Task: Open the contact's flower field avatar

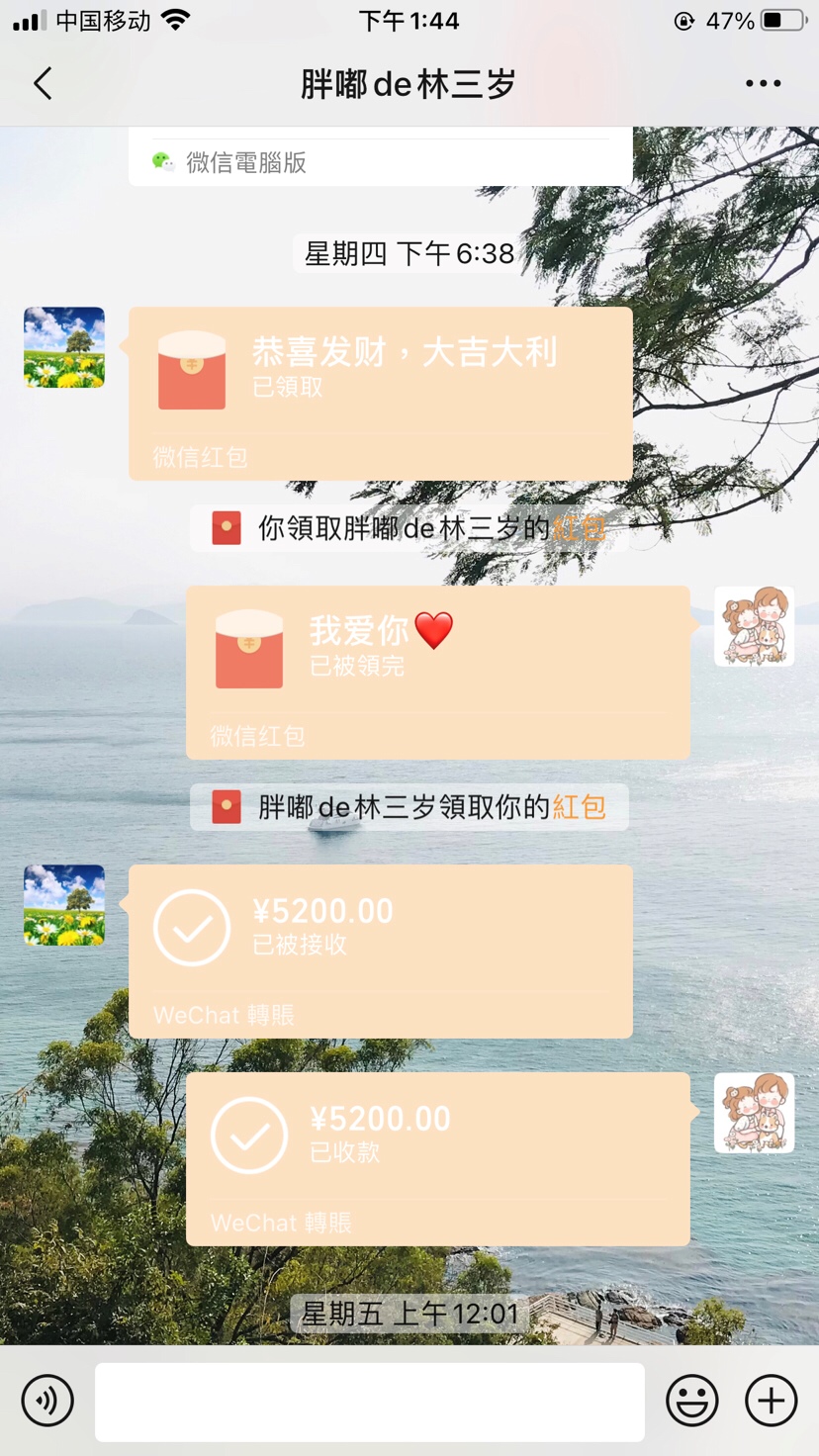Action: point(64,347)
